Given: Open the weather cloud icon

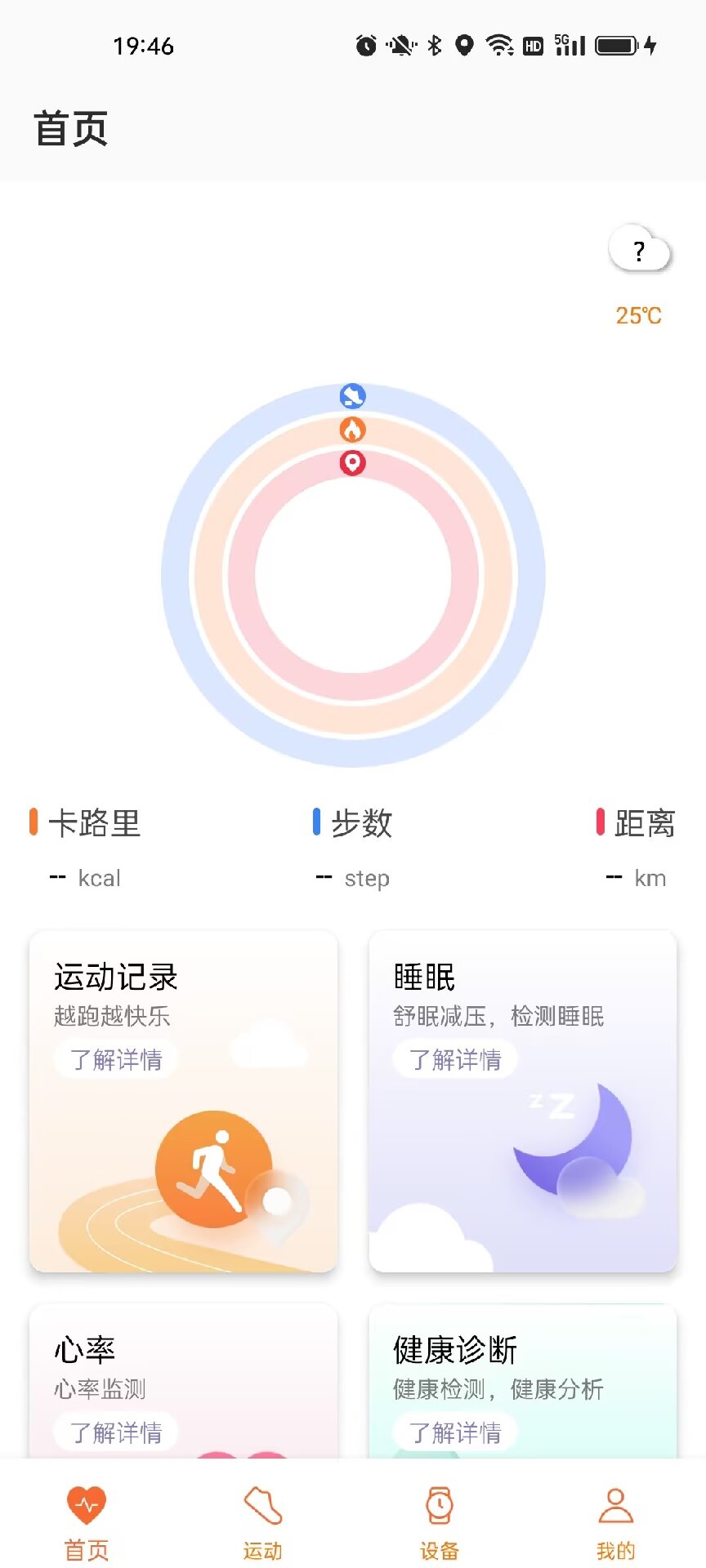Looking at the screenshot, I should point(639,252).
